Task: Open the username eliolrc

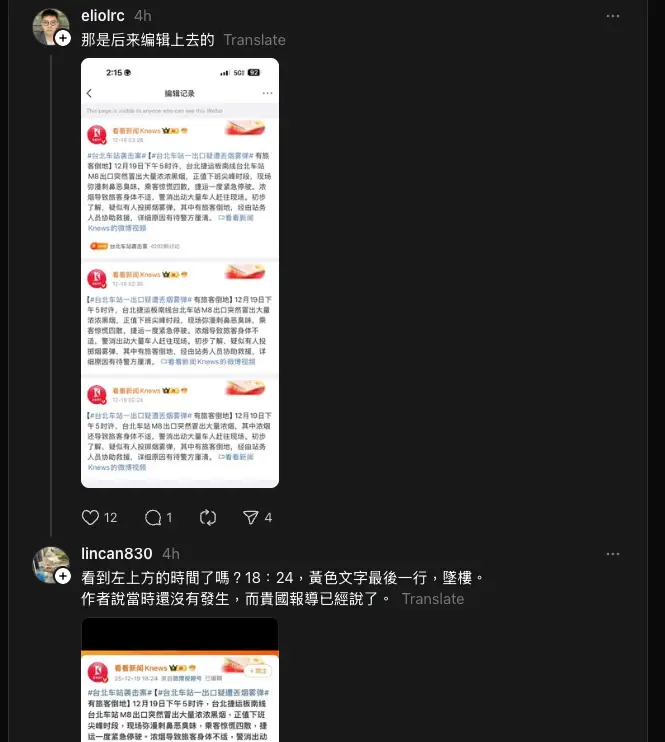Action: click(103, 16)
